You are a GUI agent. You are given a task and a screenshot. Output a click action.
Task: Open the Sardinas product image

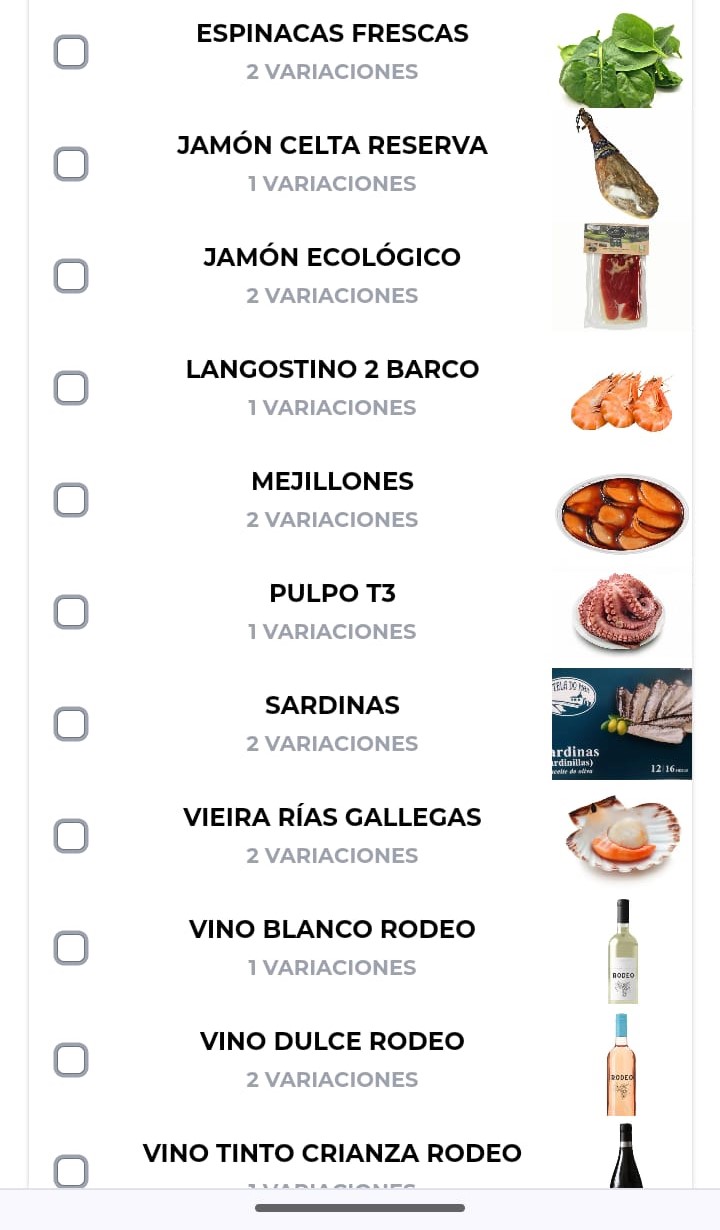point(621,724)
